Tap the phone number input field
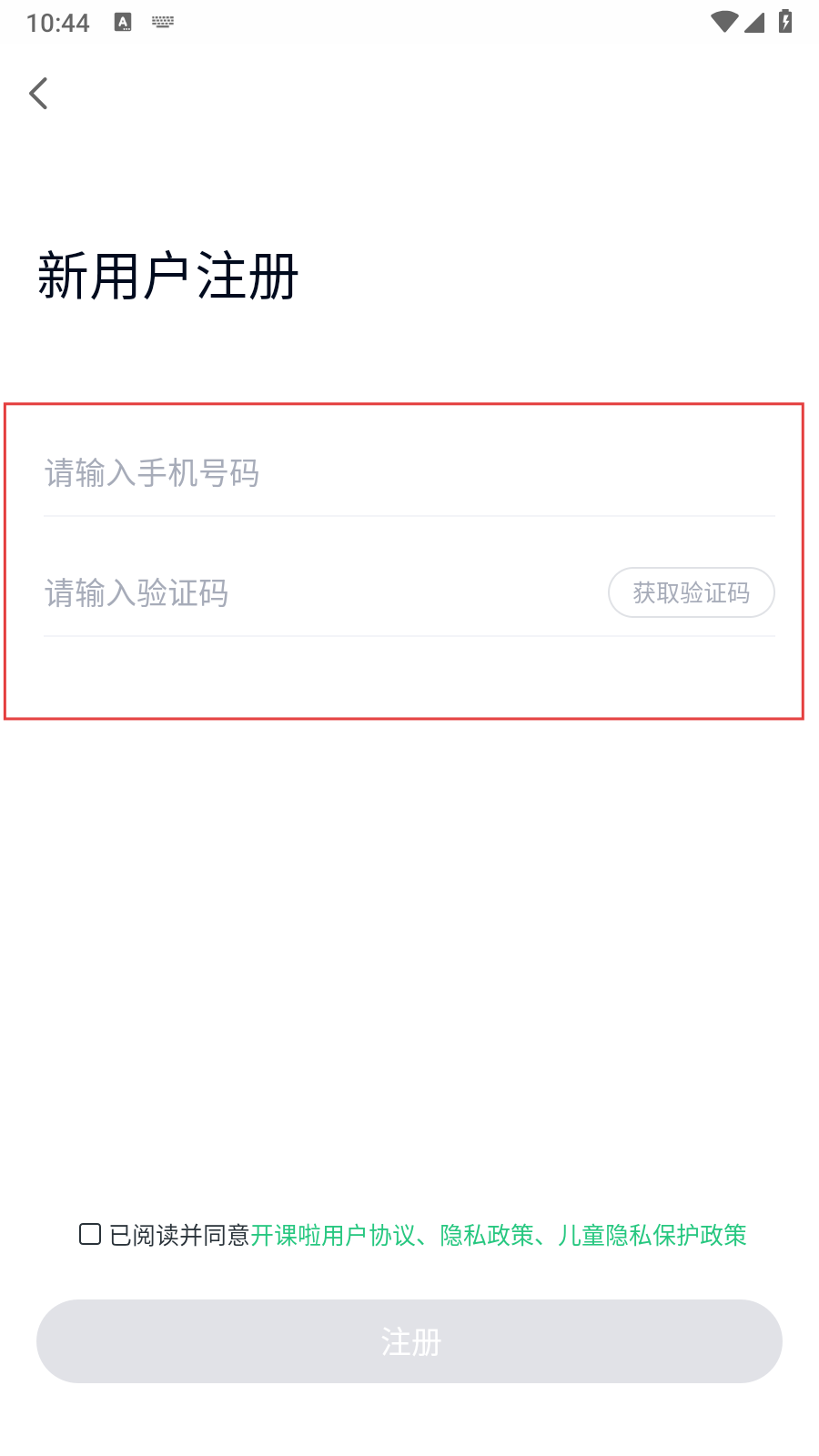 click(409, 473)
